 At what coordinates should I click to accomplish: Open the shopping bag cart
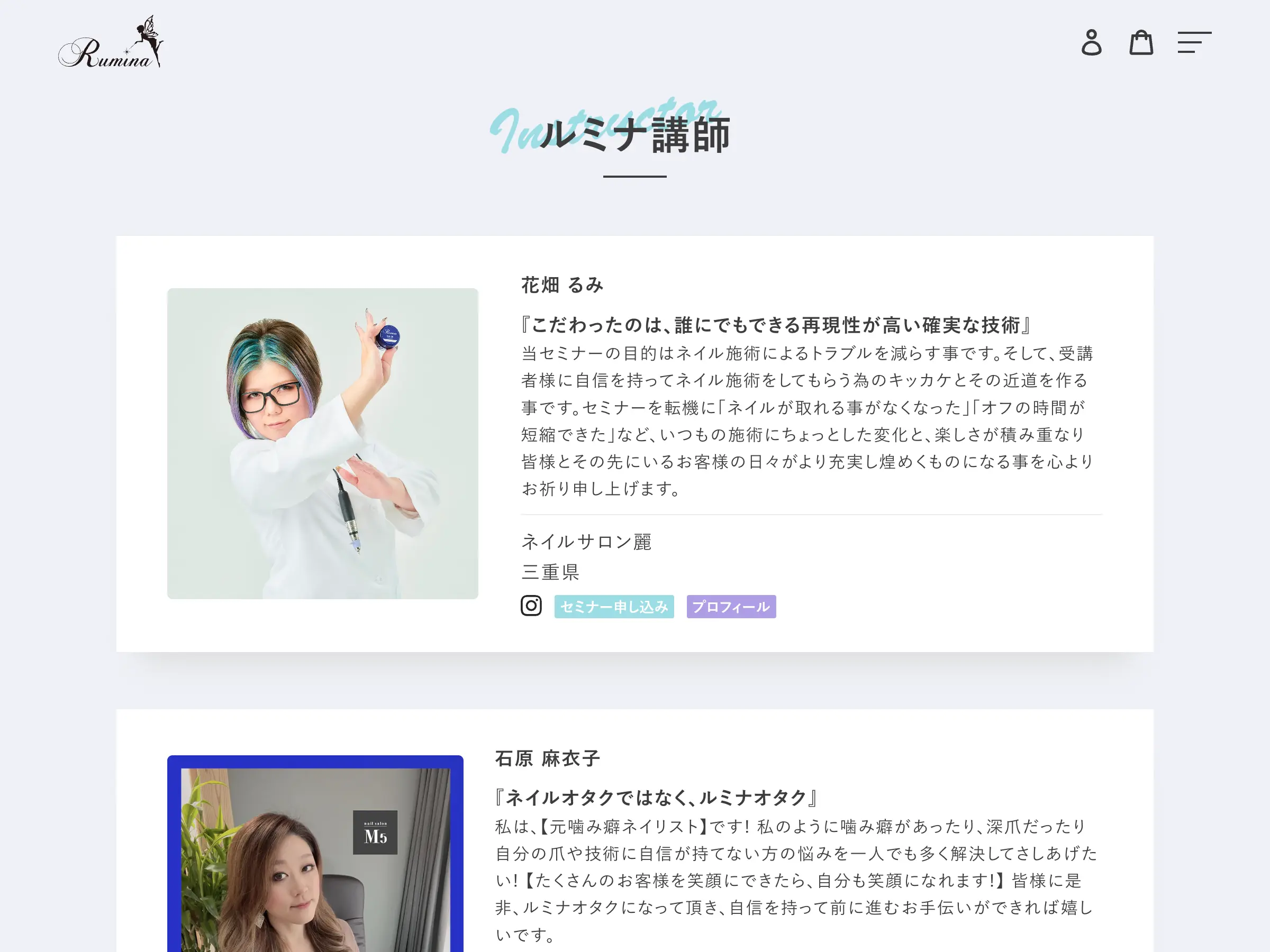pos(1141,42)
